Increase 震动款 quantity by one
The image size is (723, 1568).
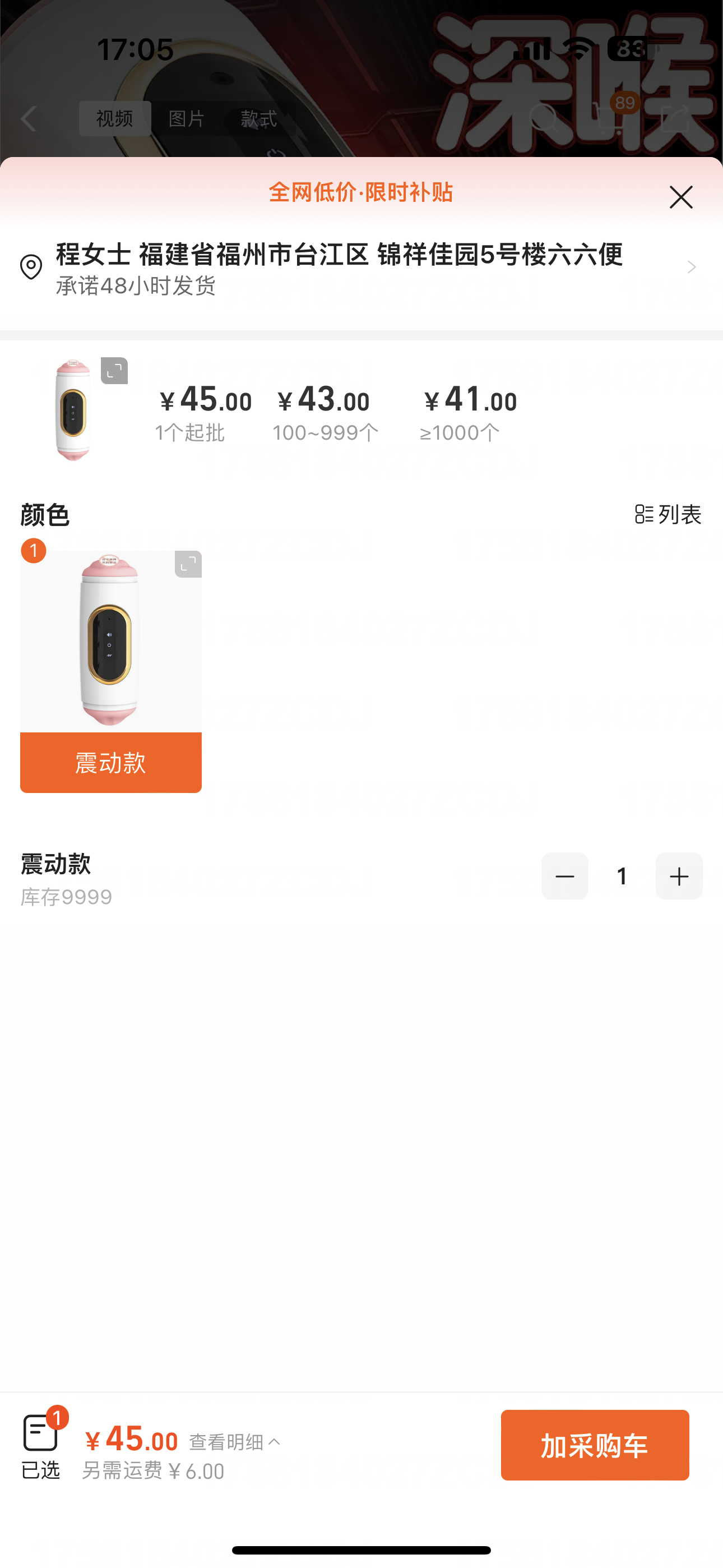679,876
